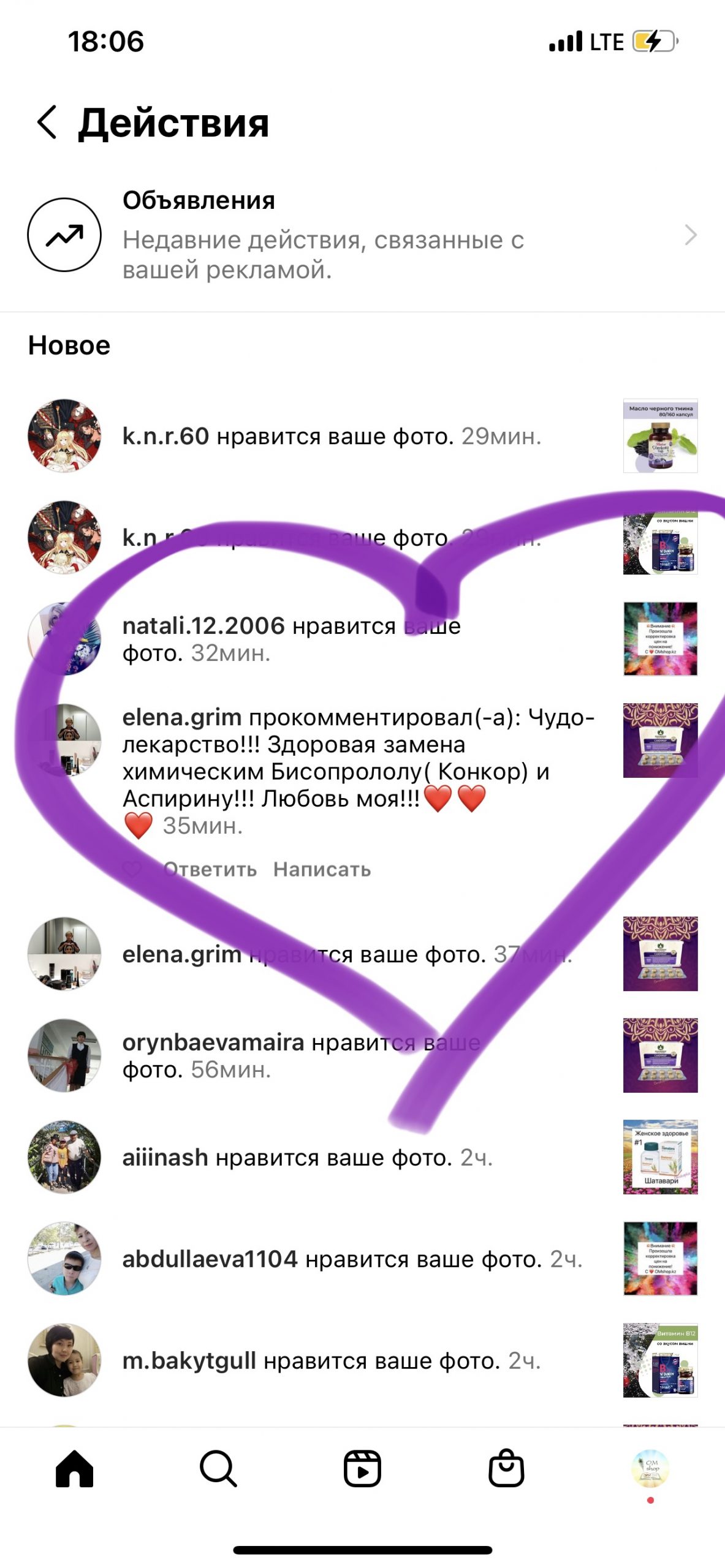Open m.bakytgull's like notification
The width and height of the screenshot is (725, 1568).
tap(331, 1360)
